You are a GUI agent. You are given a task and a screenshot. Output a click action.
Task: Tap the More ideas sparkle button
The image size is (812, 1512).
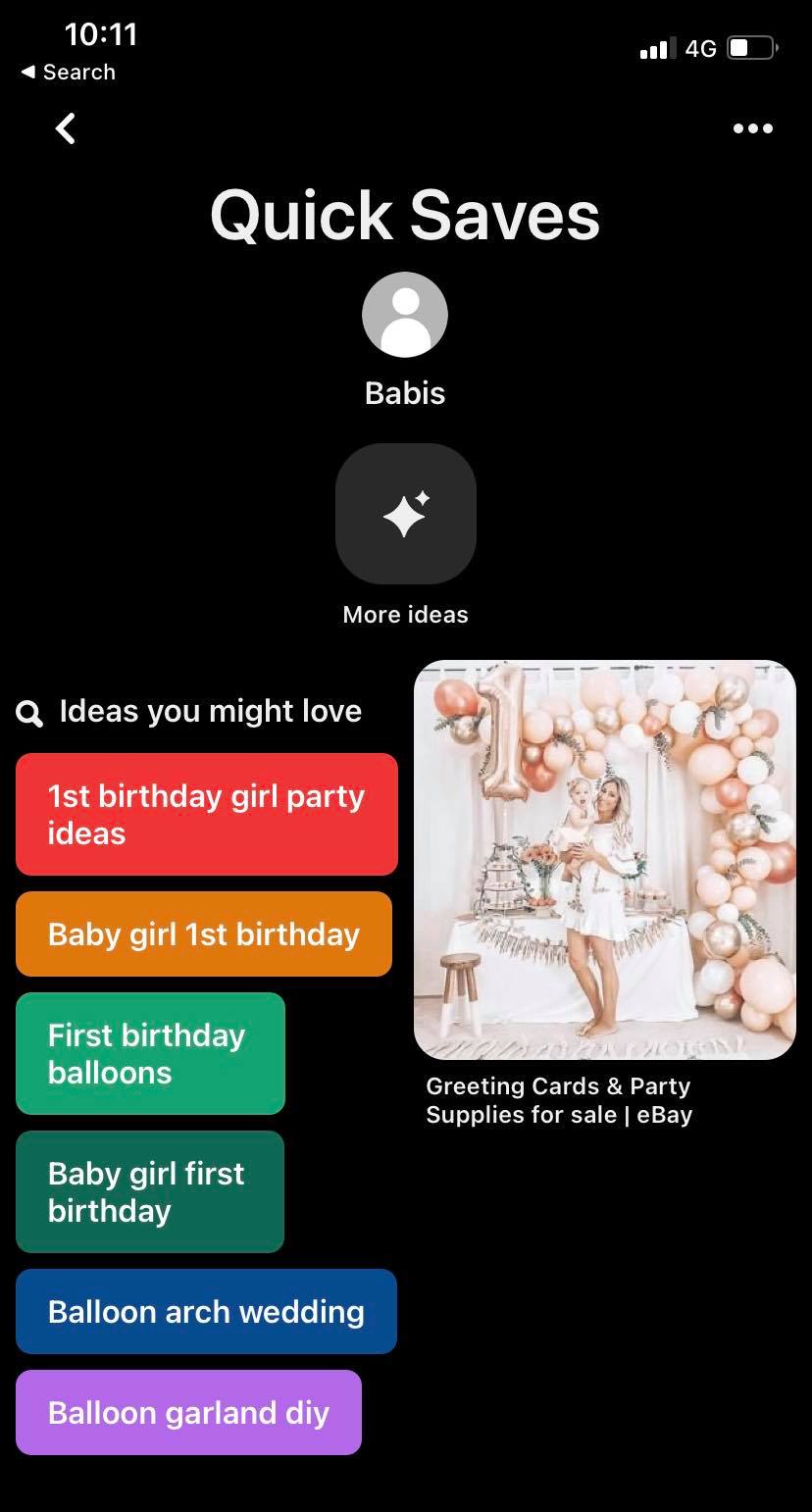405,514
